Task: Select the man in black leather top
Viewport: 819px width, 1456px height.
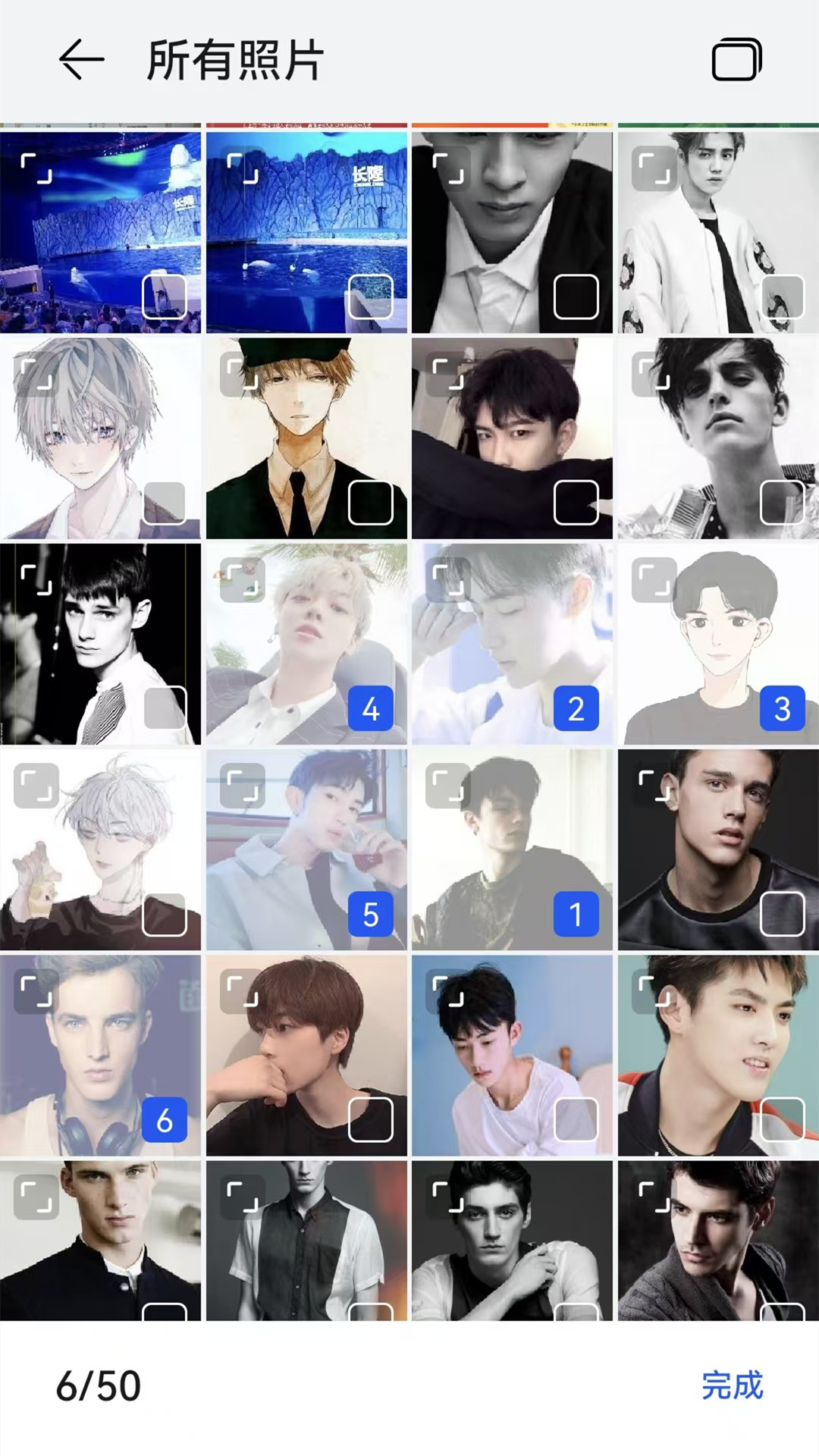Action: pyautogui.click(x=782, y=915)
